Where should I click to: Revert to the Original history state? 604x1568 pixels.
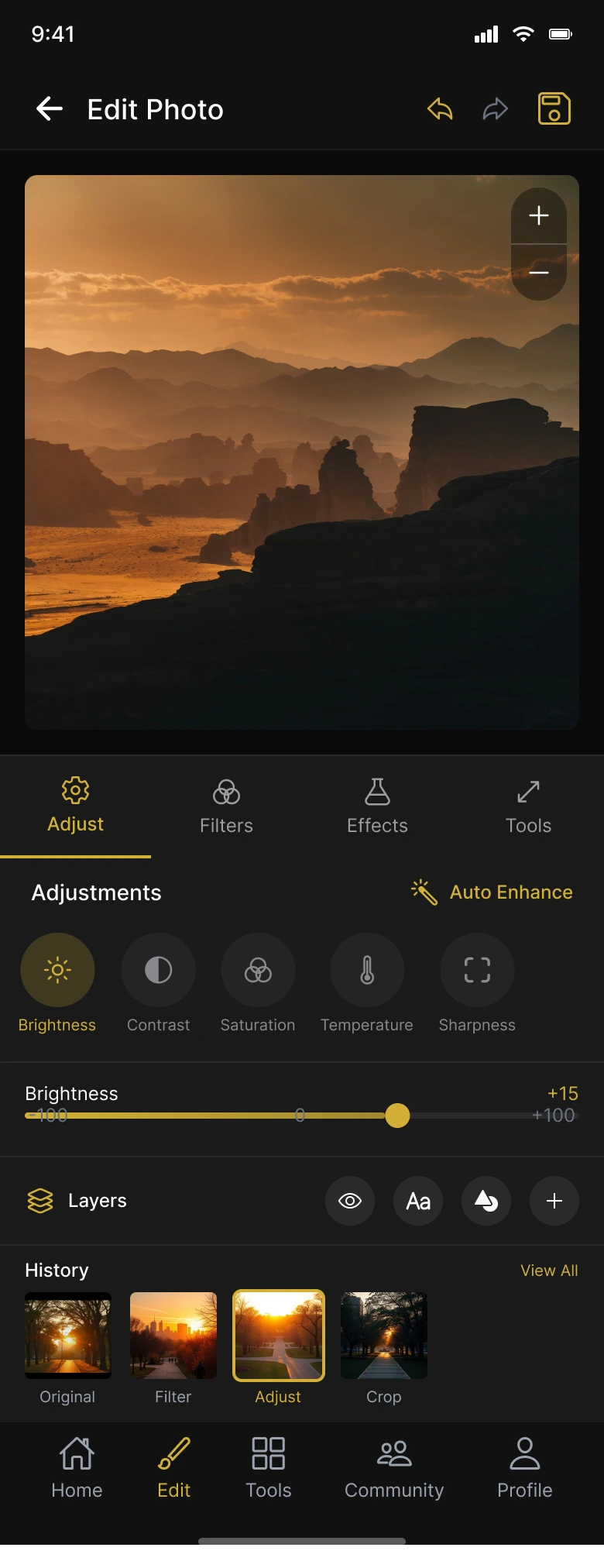[68, 1336]
